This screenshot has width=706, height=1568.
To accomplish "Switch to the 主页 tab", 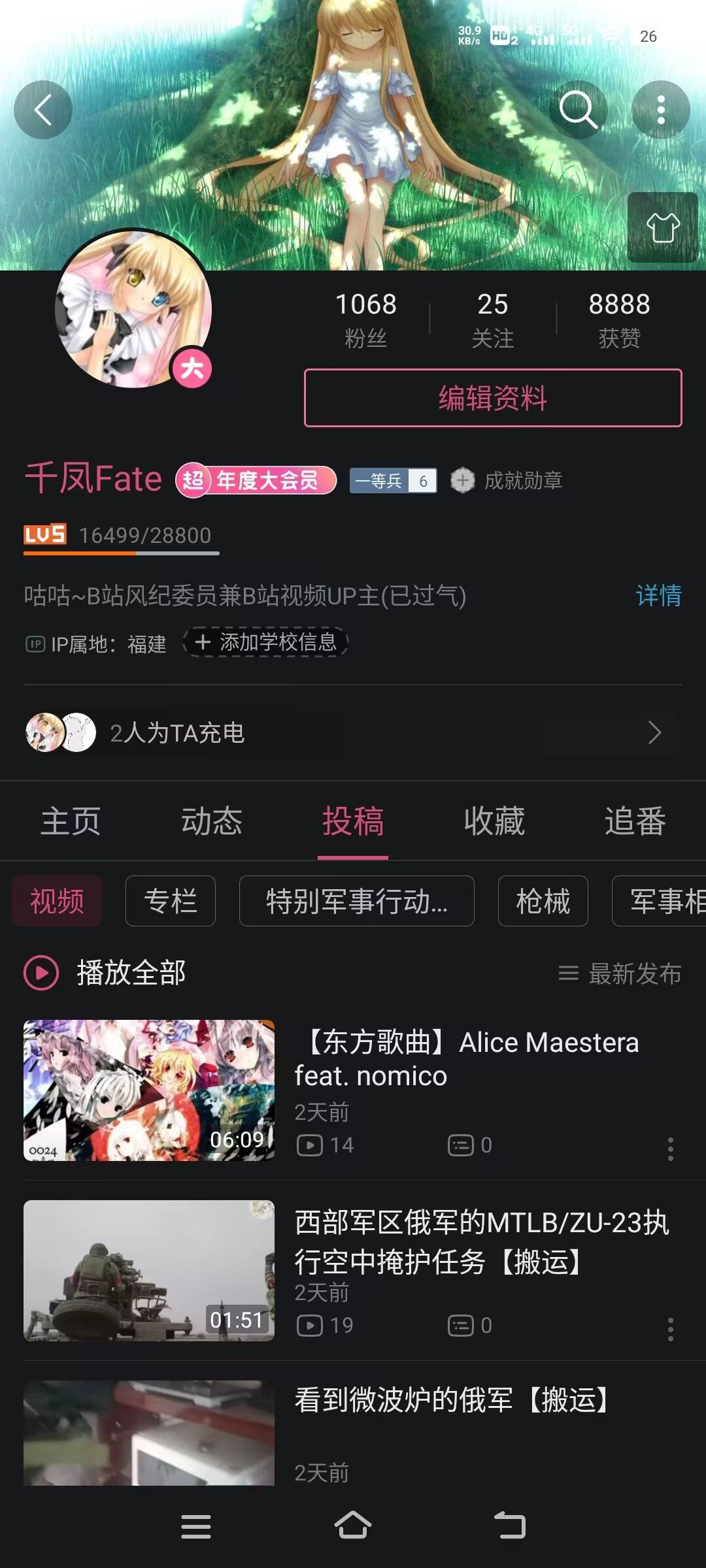I will coord(71,821).
